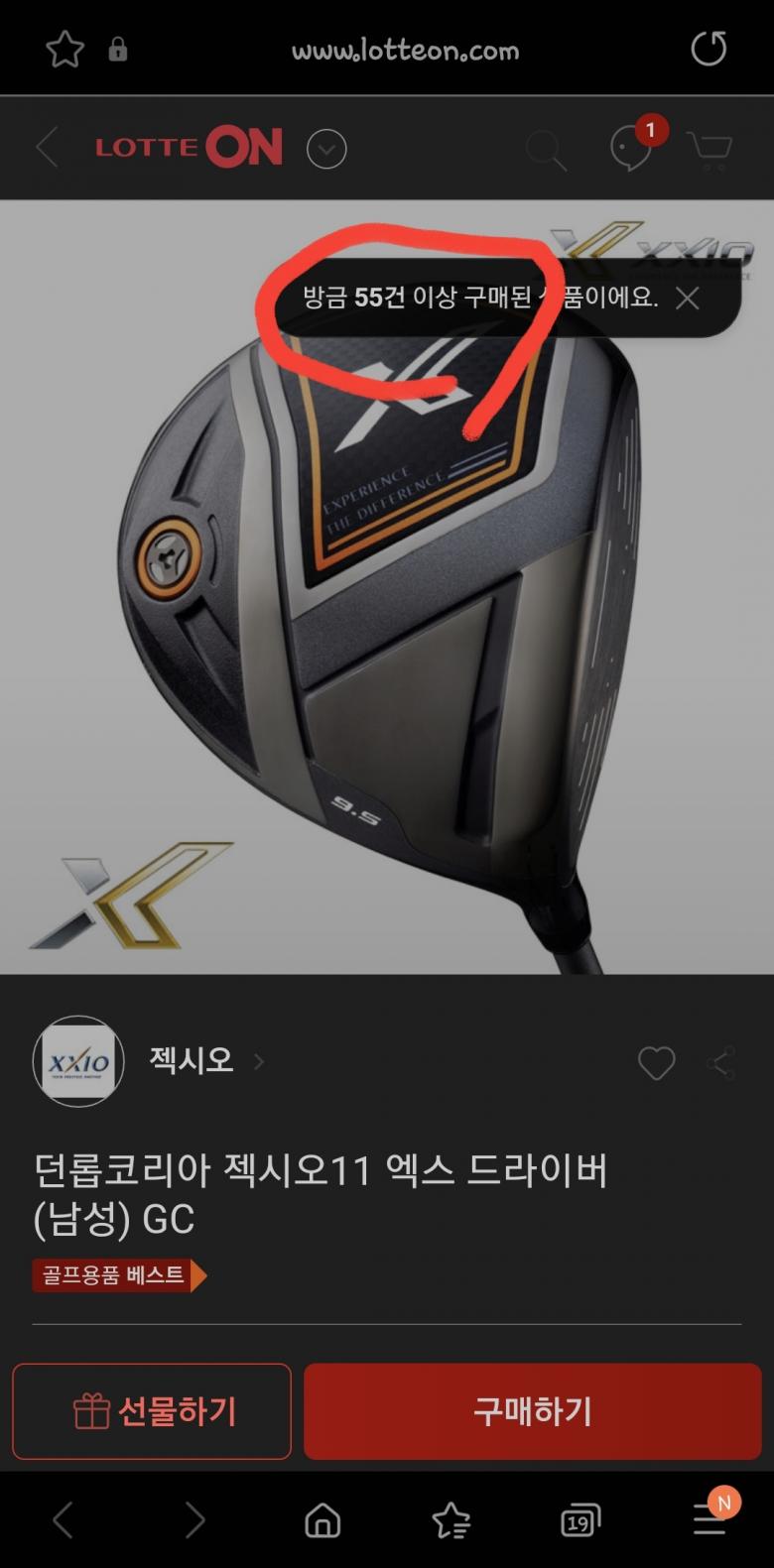This screenshot has height=1568, width=774.
Task: Tap the 선물하기 gift button
Action: point(152,1411)
